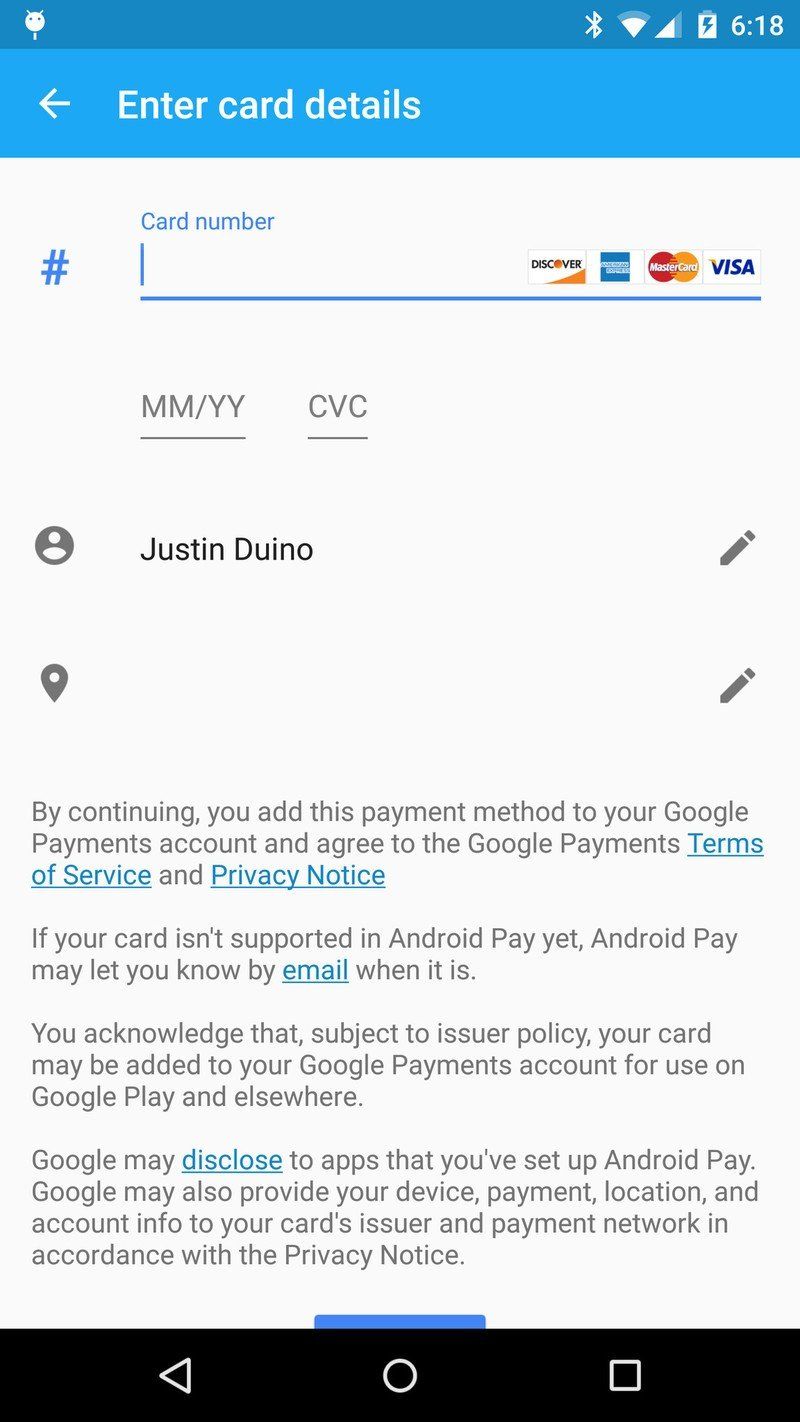Tap the location pin icon
800x1422 pixels.
point(53,684)
